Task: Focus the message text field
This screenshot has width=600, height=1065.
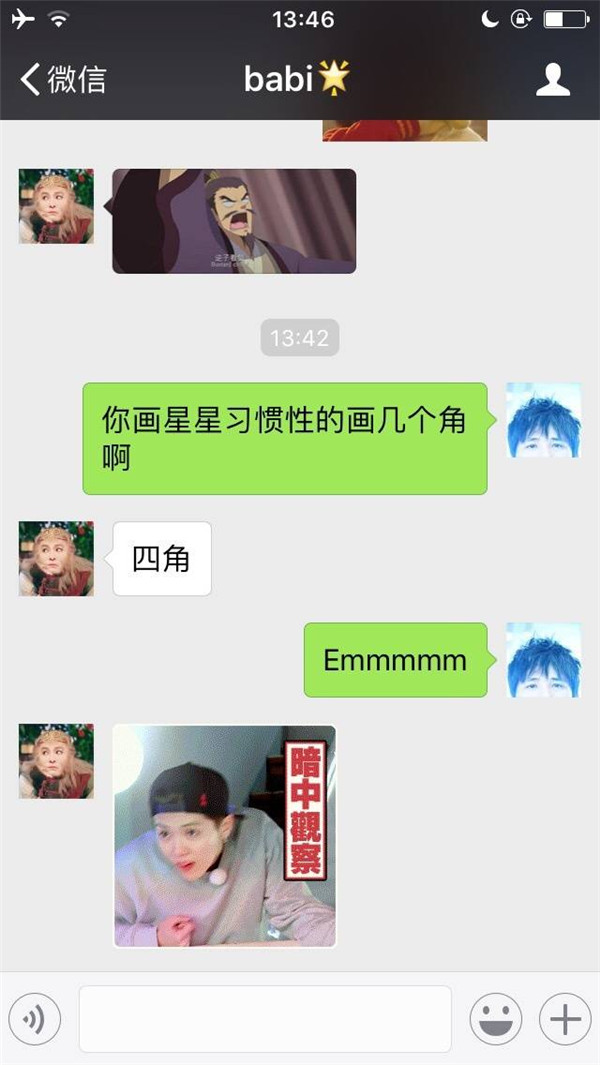Action: pyautogui.click(x=265, y=1019)
